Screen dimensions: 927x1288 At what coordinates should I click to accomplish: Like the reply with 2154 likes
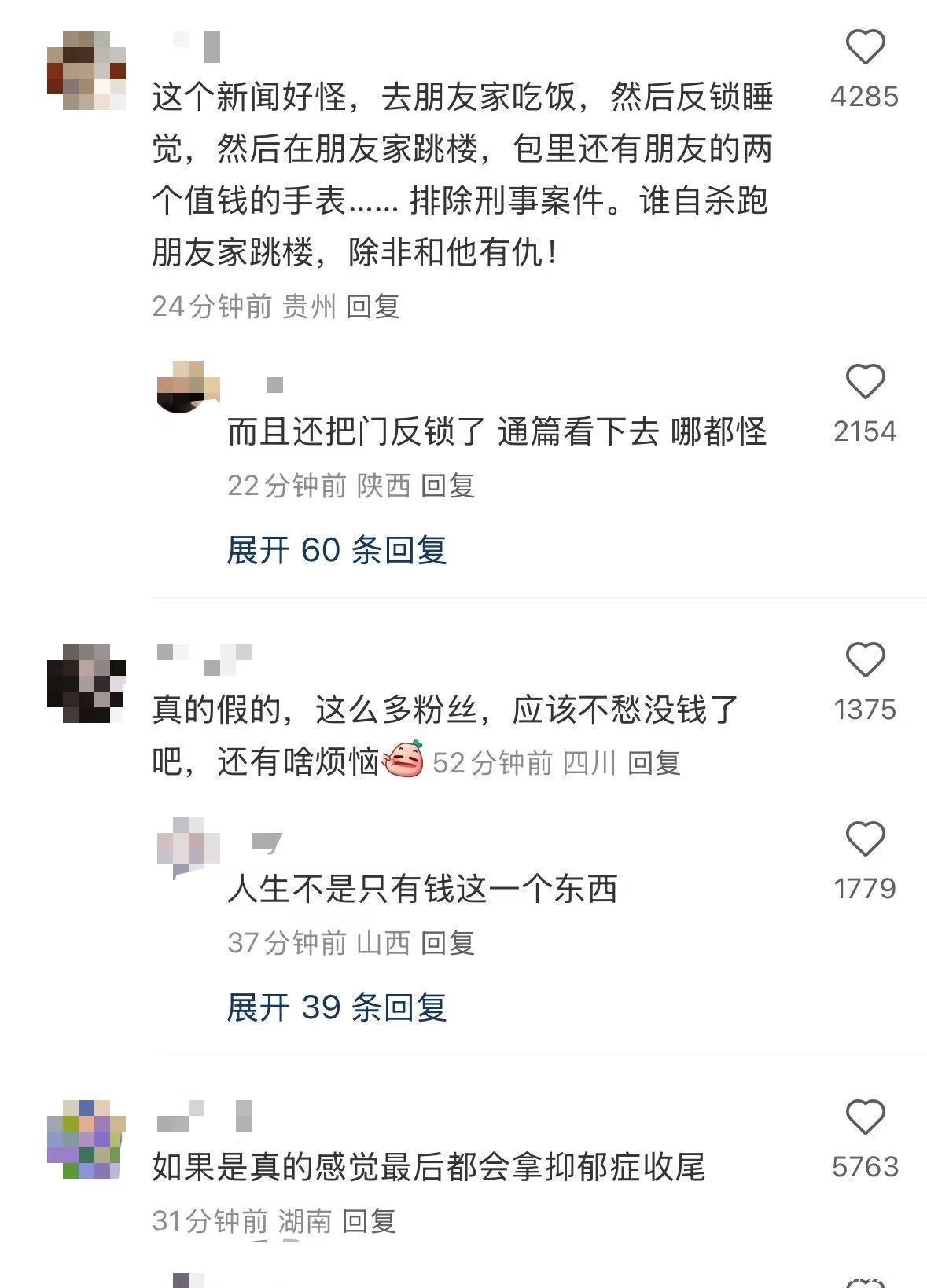coord(865,382)
